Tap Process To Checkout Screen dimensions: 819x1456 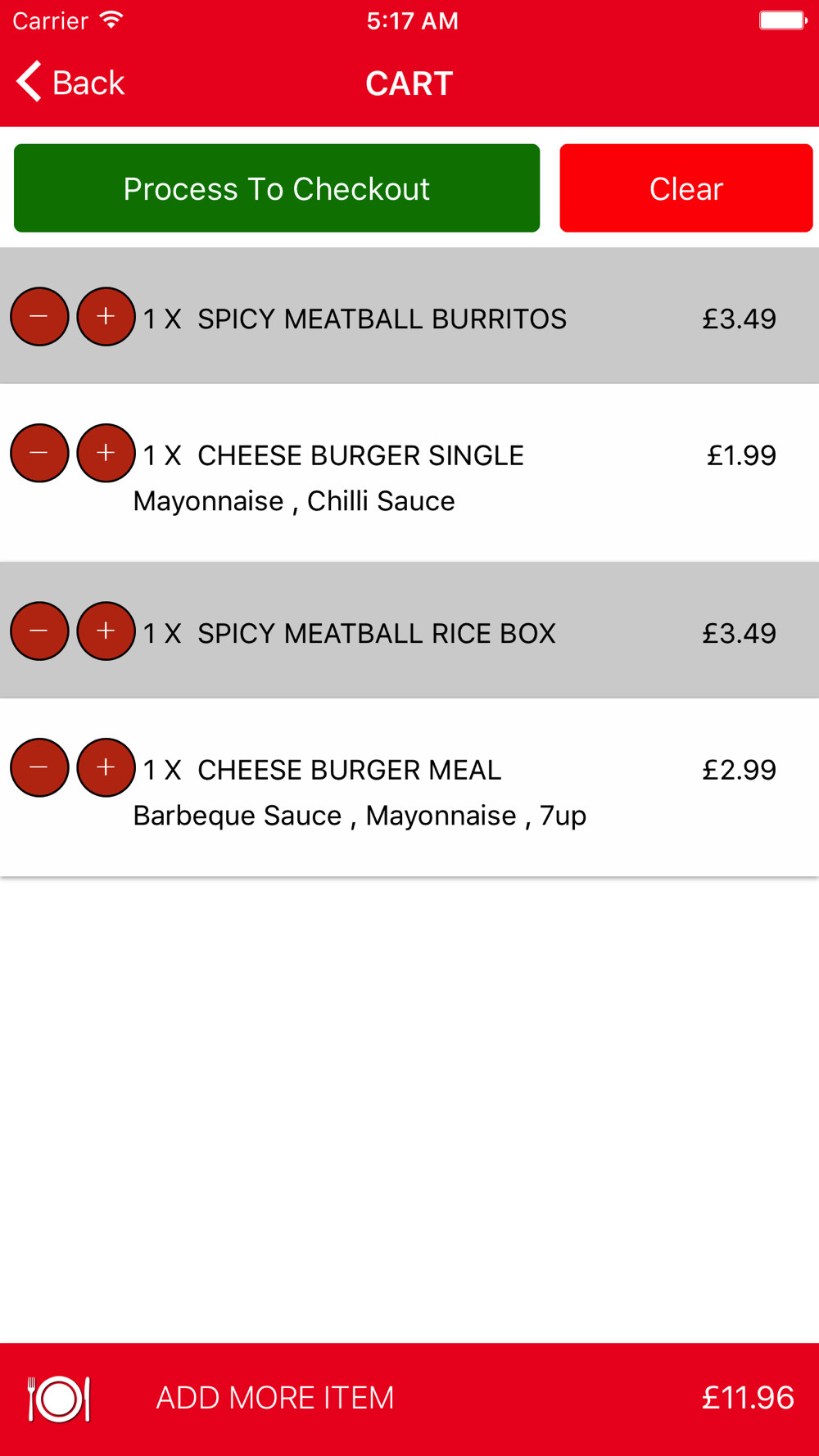(x=277, y=188)
